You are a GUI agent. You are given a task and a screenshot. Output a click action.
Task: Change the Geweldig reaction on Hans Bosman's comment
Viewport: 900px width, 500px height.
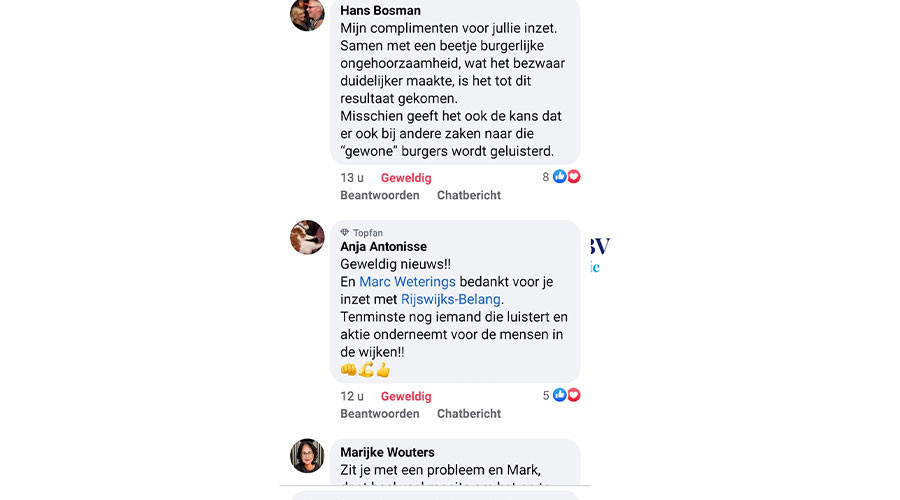[x=406, y=177]
